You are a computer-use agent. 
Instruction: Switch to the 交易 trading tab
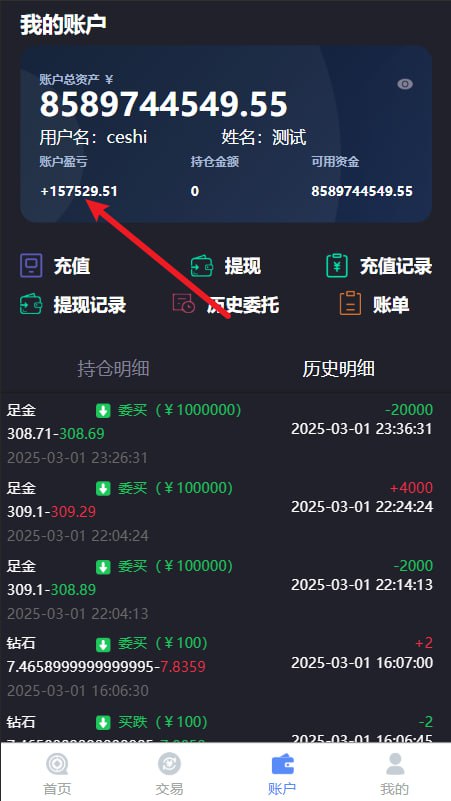point(169,773)
